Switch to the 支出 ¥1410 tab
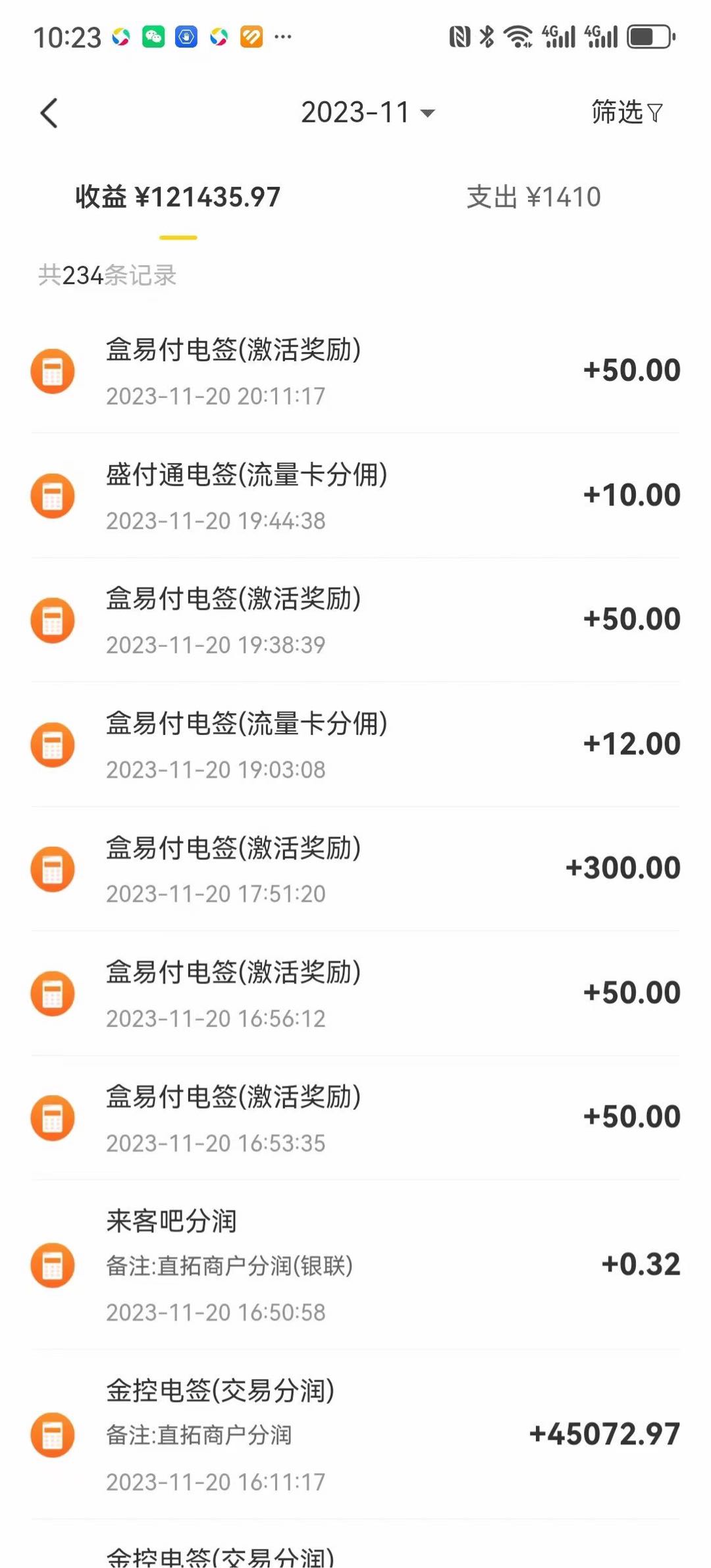 (x=533, y=197)
